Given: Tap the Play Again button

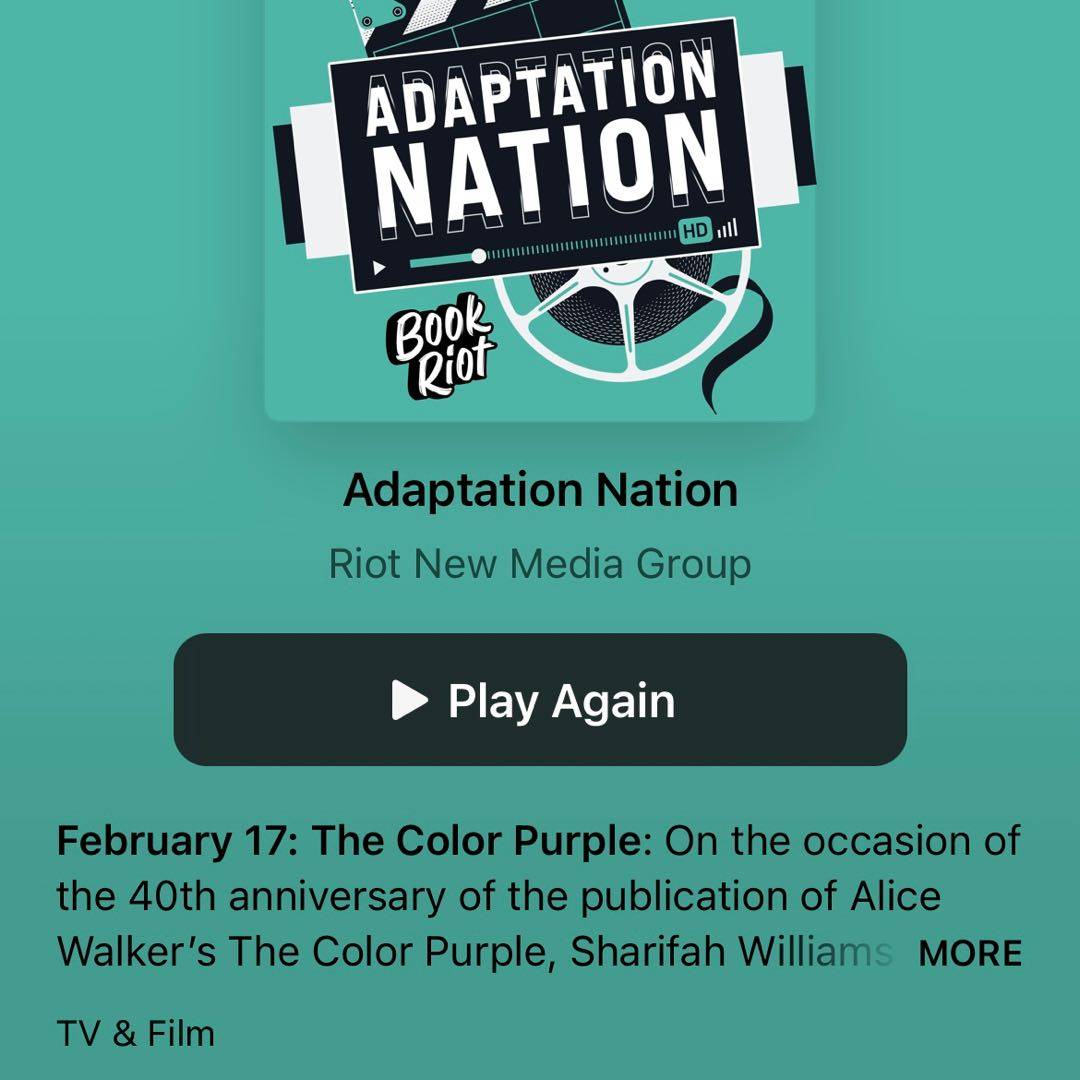Looking at the screenshot, I should 540,700.
